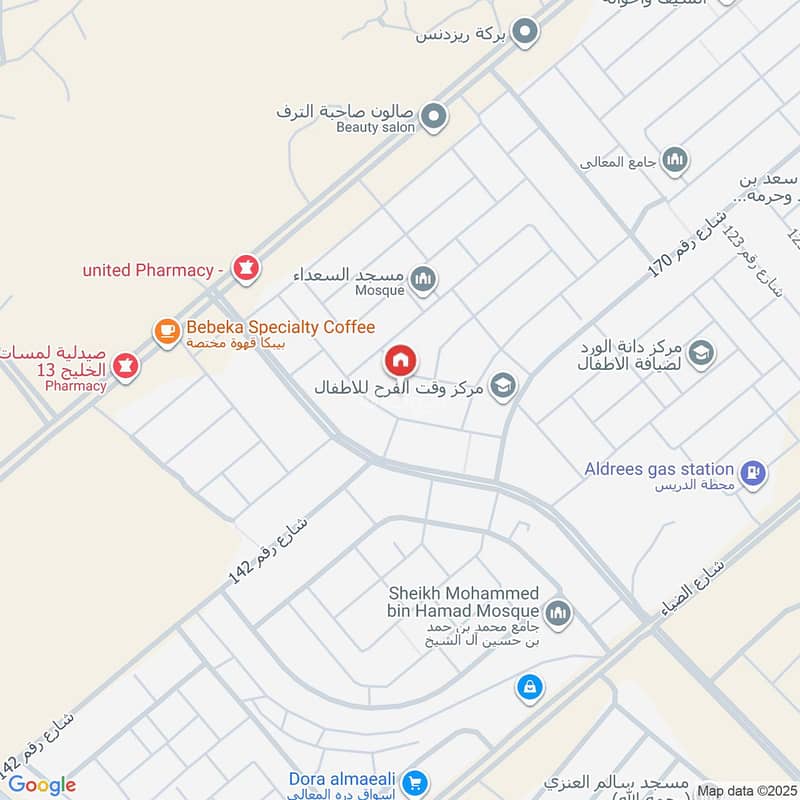Screen dimensions: 800x800
Task: Tap Sheikh Mohammed bin Hamad Mosque marker
Action: coord(558,612)
